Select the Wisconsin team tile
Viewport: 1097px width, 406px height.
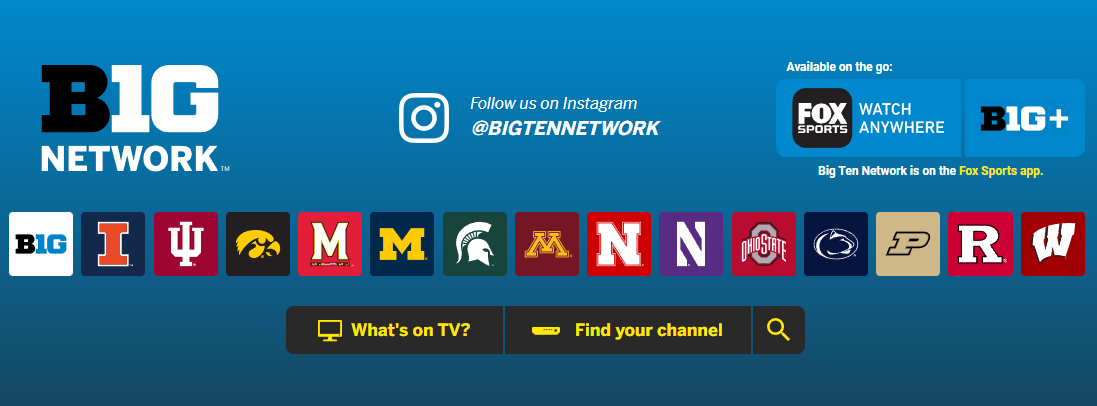coord(1053,244)
